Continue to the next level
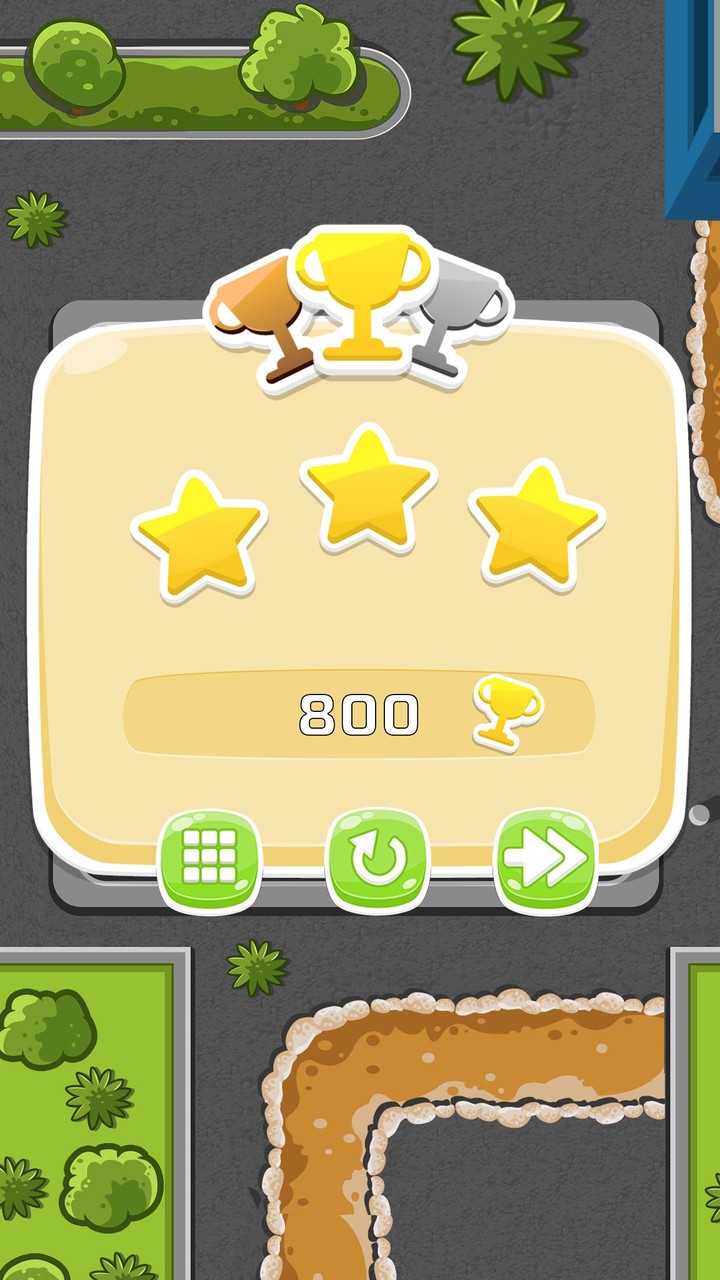 tap(546, 858)
